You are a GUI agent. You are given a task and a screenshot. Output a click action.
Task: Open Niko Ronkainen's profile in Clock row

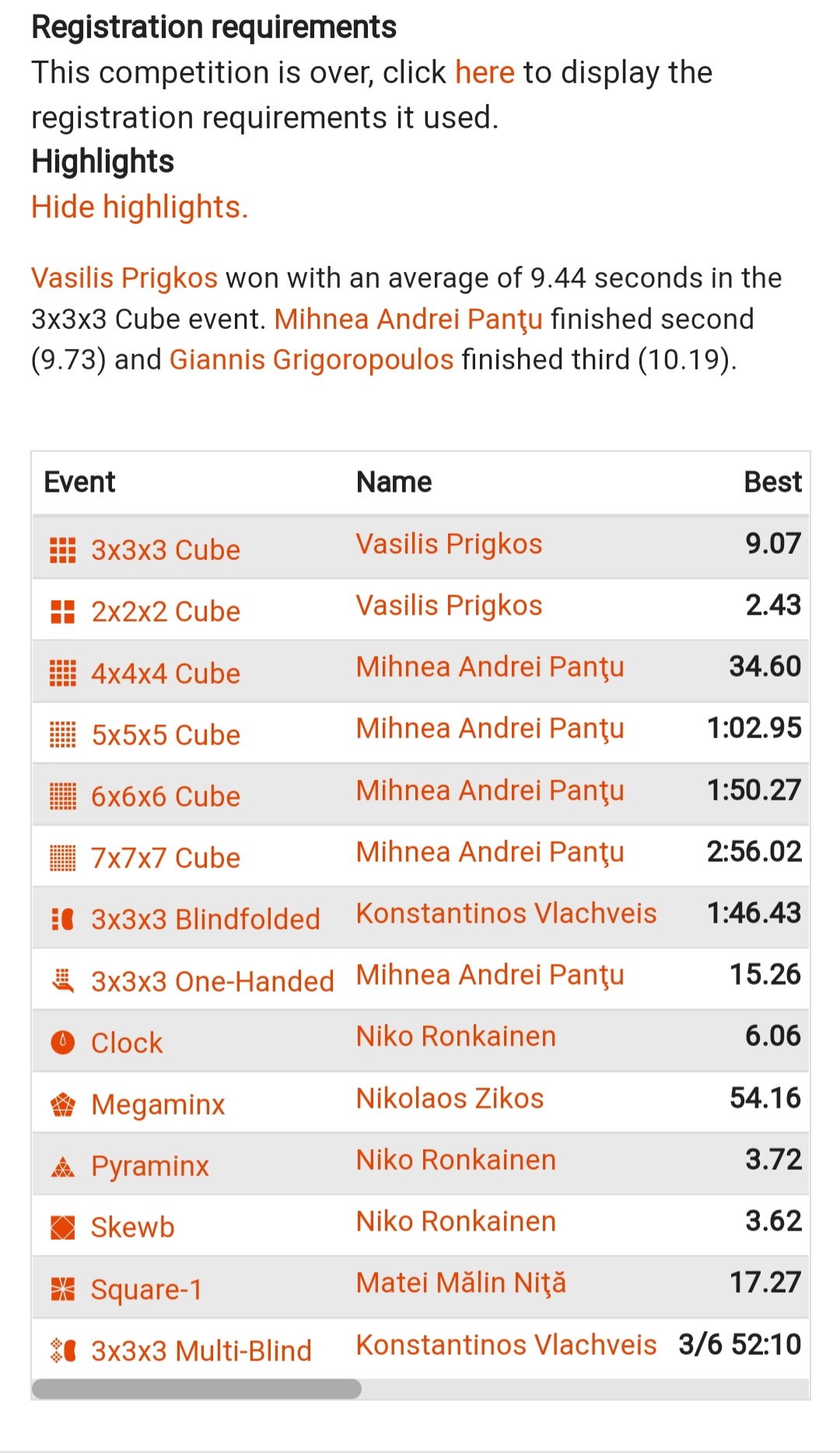456,1037
